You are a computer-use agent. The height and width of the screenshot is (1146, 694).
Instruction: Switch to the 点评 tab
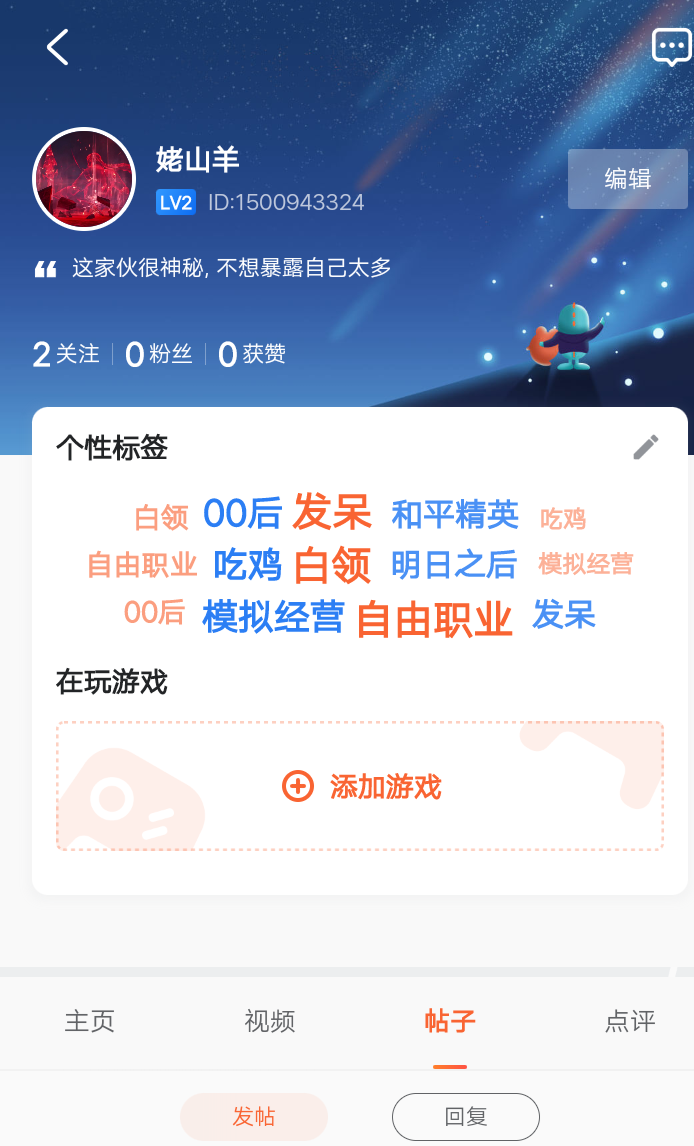tap(630, 1021)
